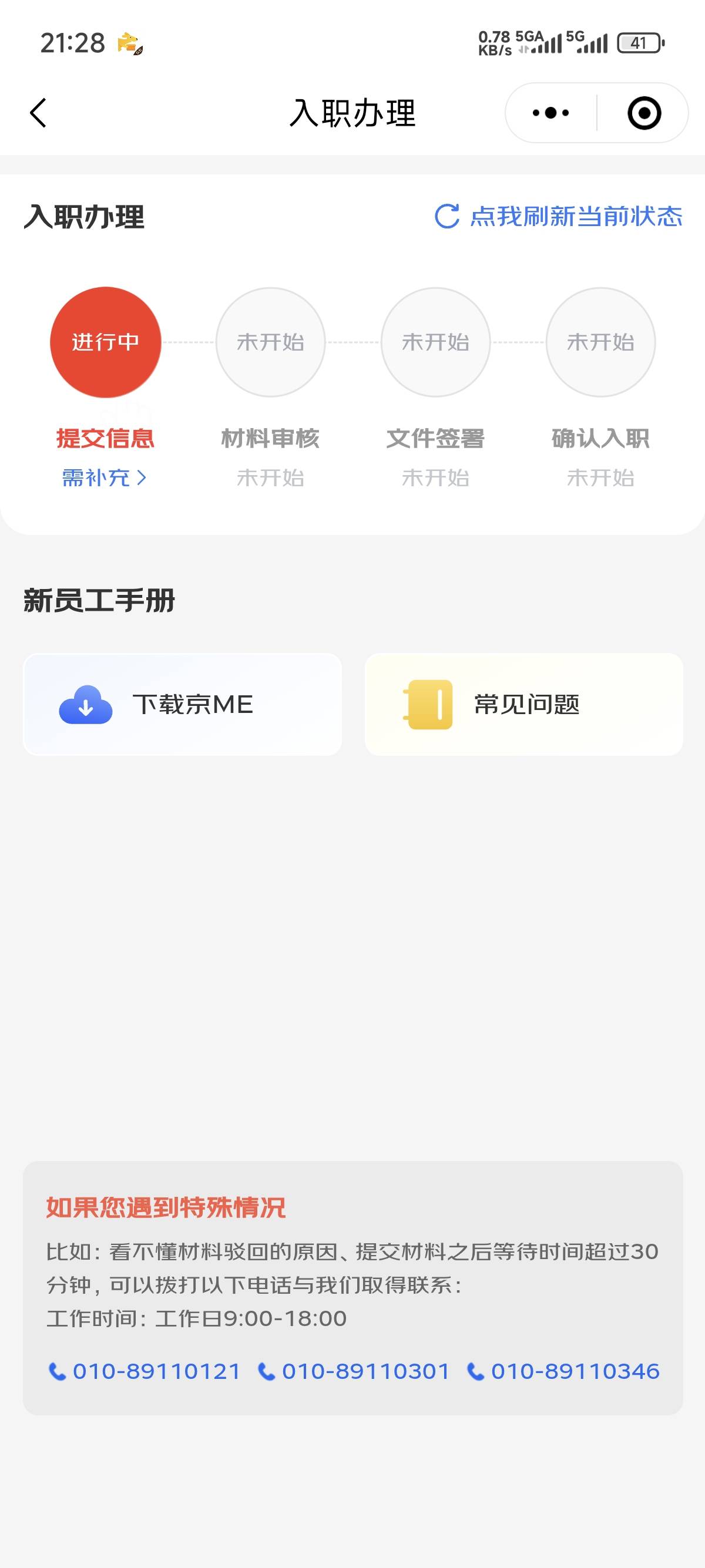705x1568 pixels.
Task: Open the 常见问题 card
Action: pos(523,704)
